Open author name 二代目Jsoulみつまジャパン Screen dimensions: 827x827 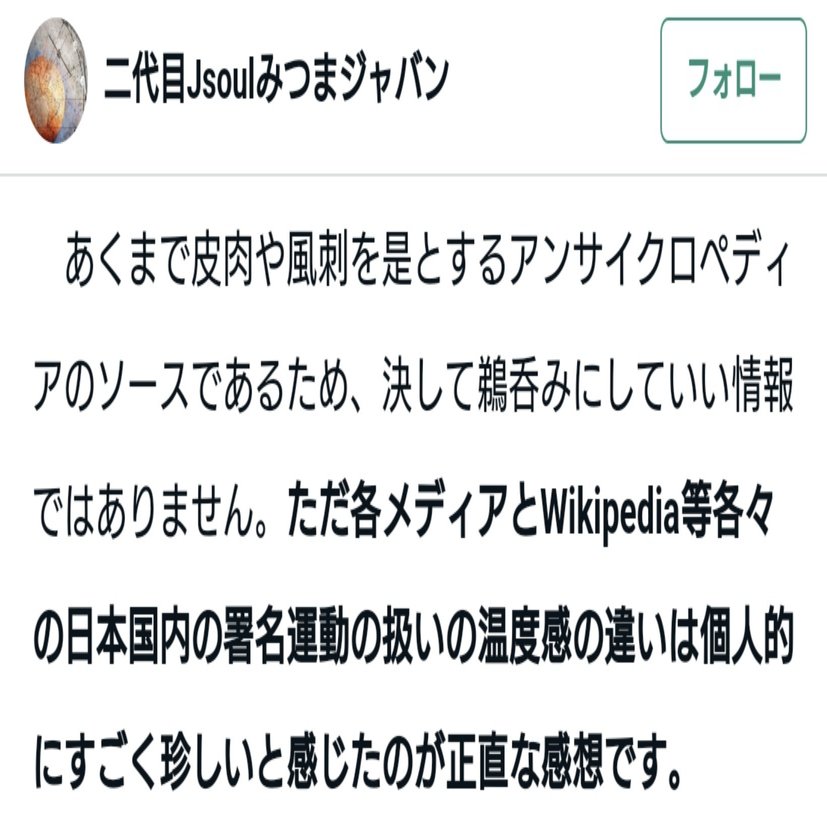pyautogui.click(x=276, y=80)
